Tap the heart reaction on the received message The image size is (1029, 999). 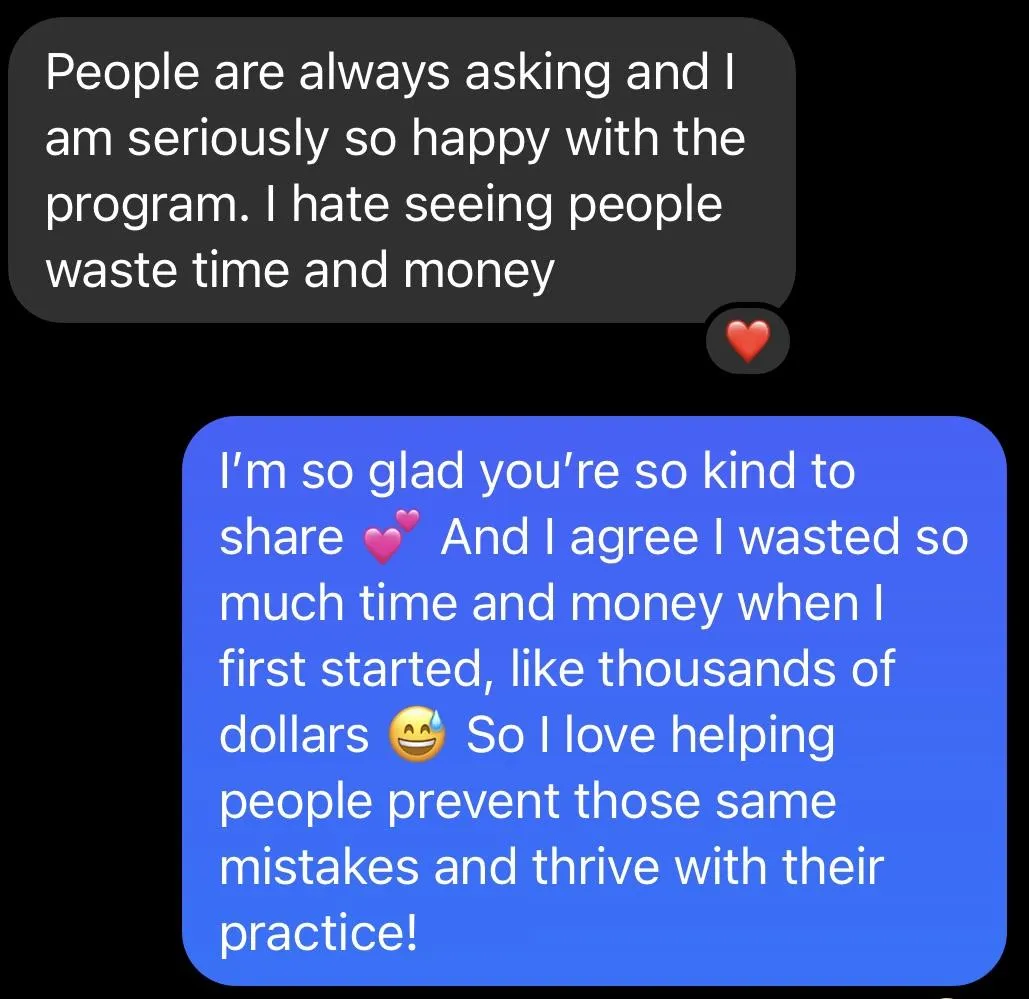click(747, 345)
